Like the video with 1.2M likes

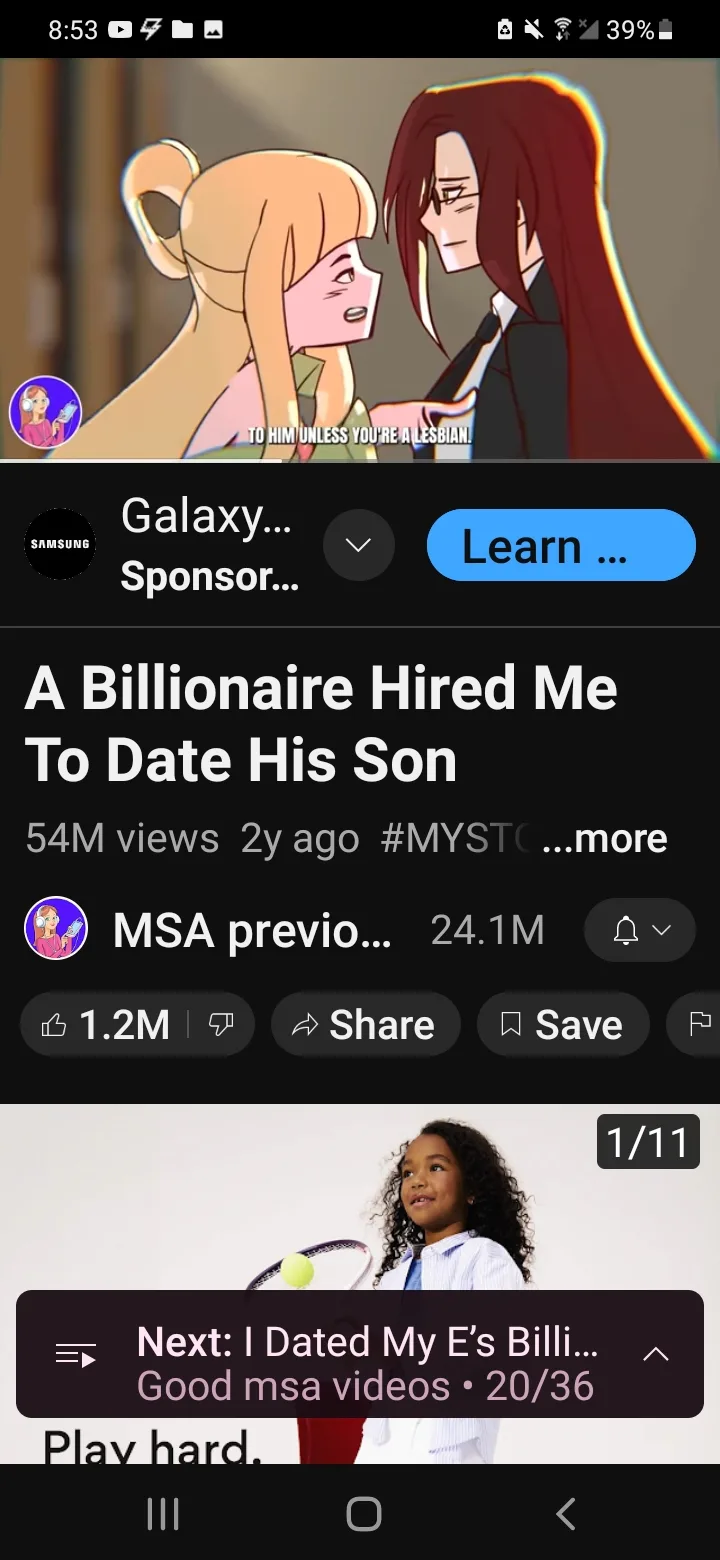(x=106, y=1024)
